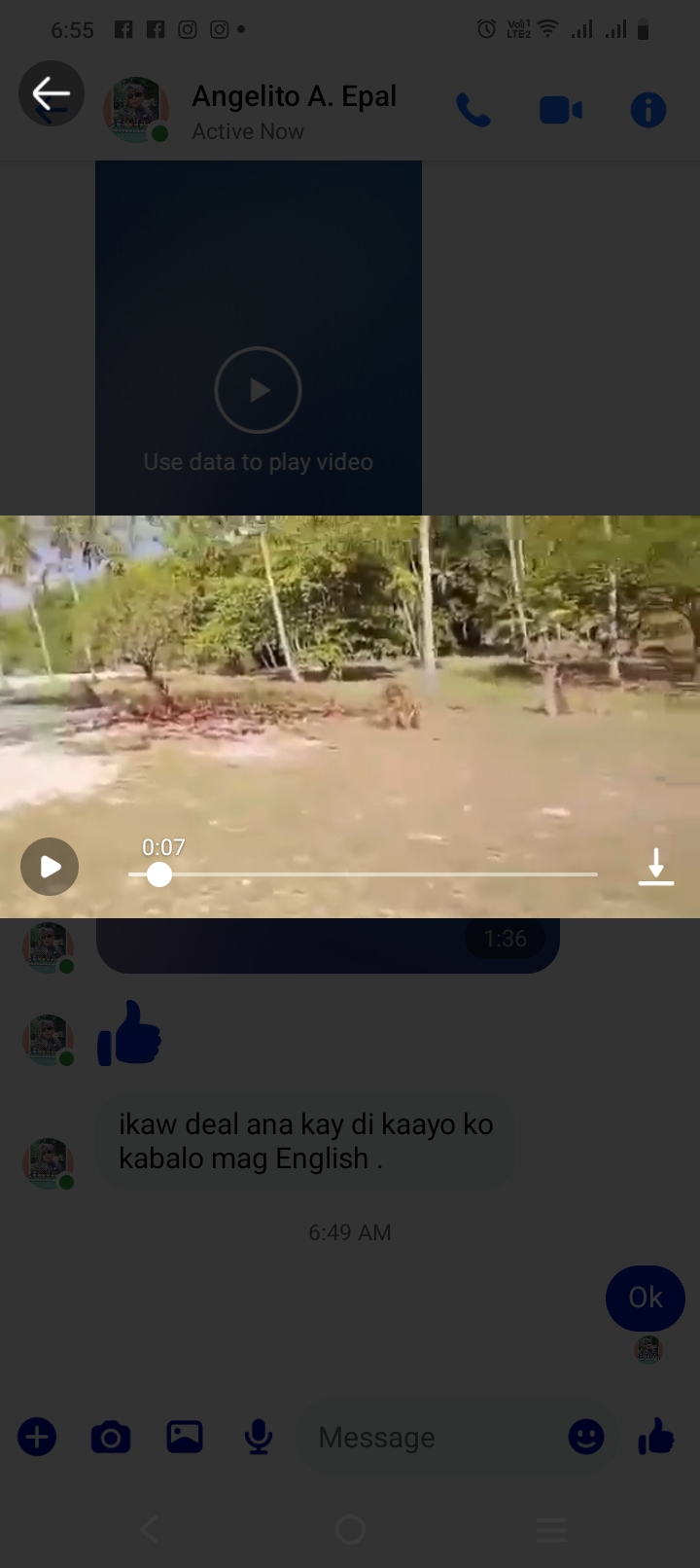Play the "Use data to play video" clip
700x1568 pixels.
258,390
